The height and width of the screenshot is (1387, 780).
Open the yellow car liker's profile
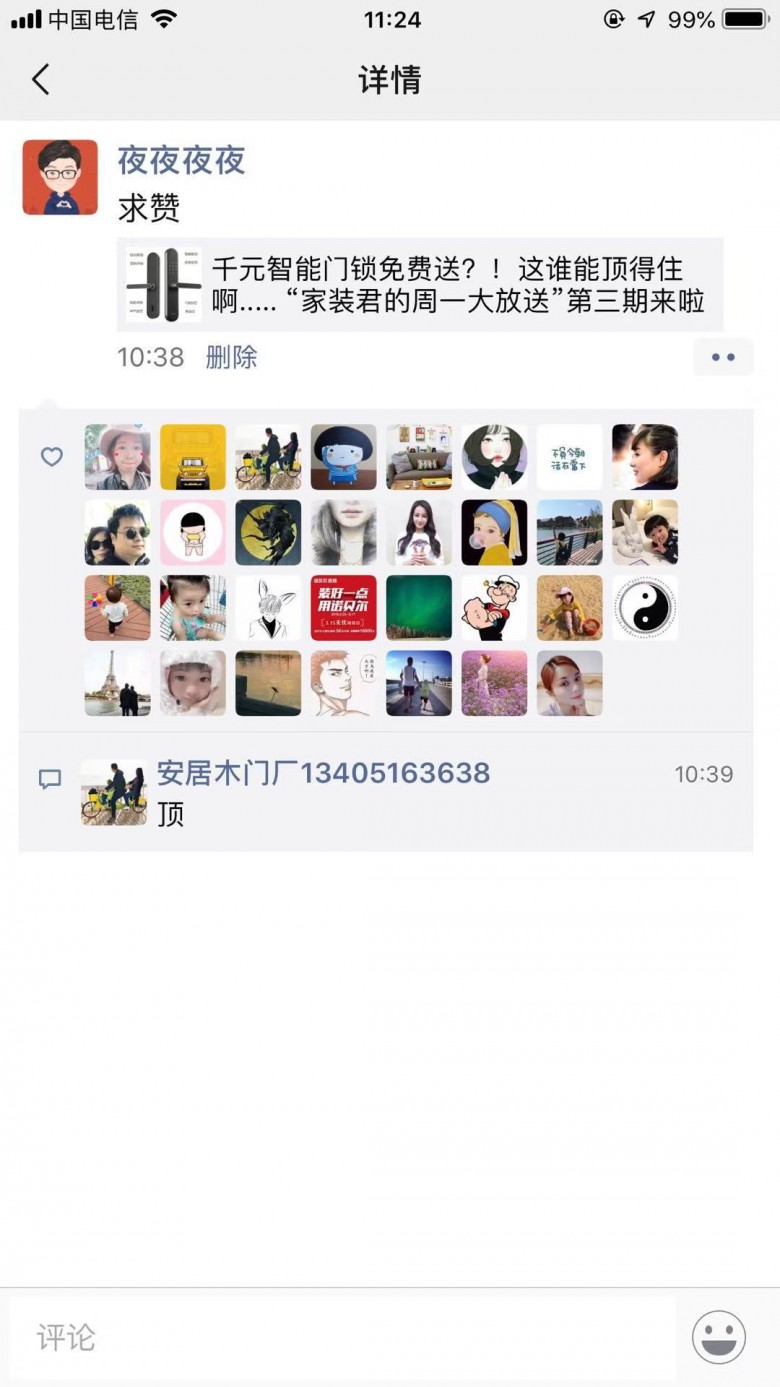pos(193,457)
